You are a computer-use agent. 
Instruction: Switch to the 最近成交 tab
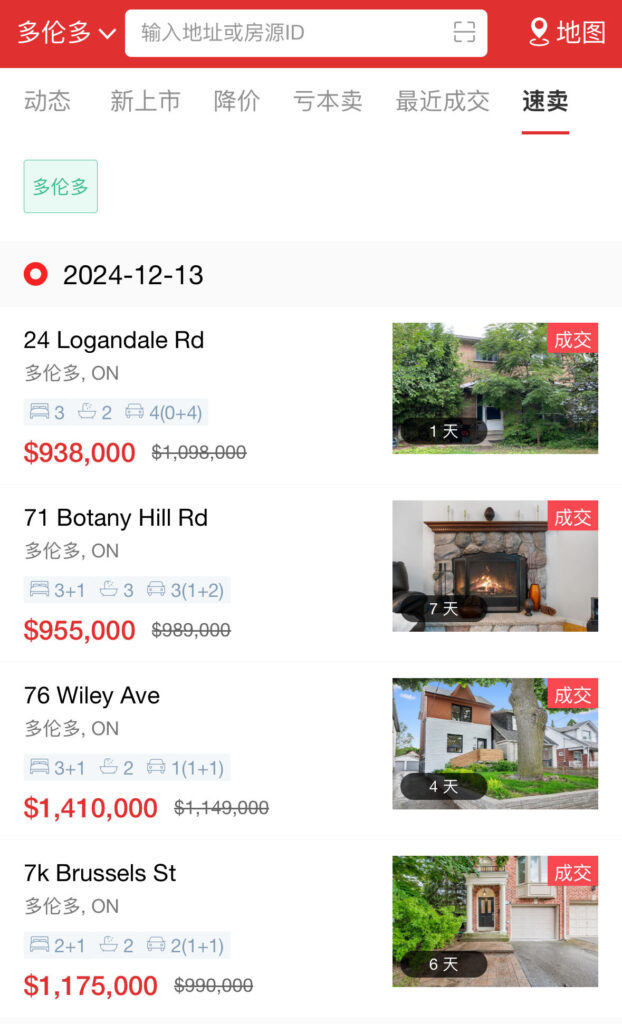(x=442, y=101)
